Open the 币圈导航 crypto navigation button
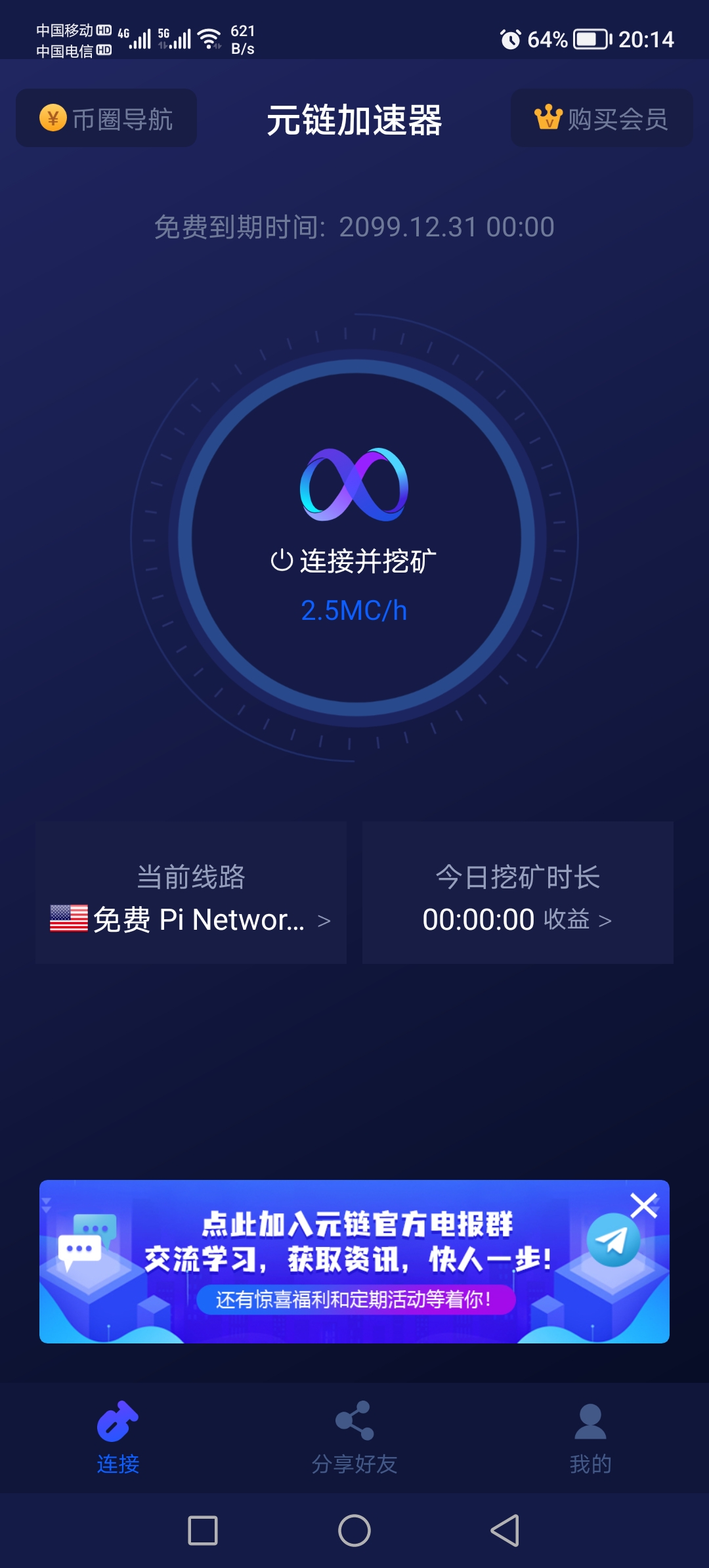The image size is (709, 1568). (x=106, y=118)
